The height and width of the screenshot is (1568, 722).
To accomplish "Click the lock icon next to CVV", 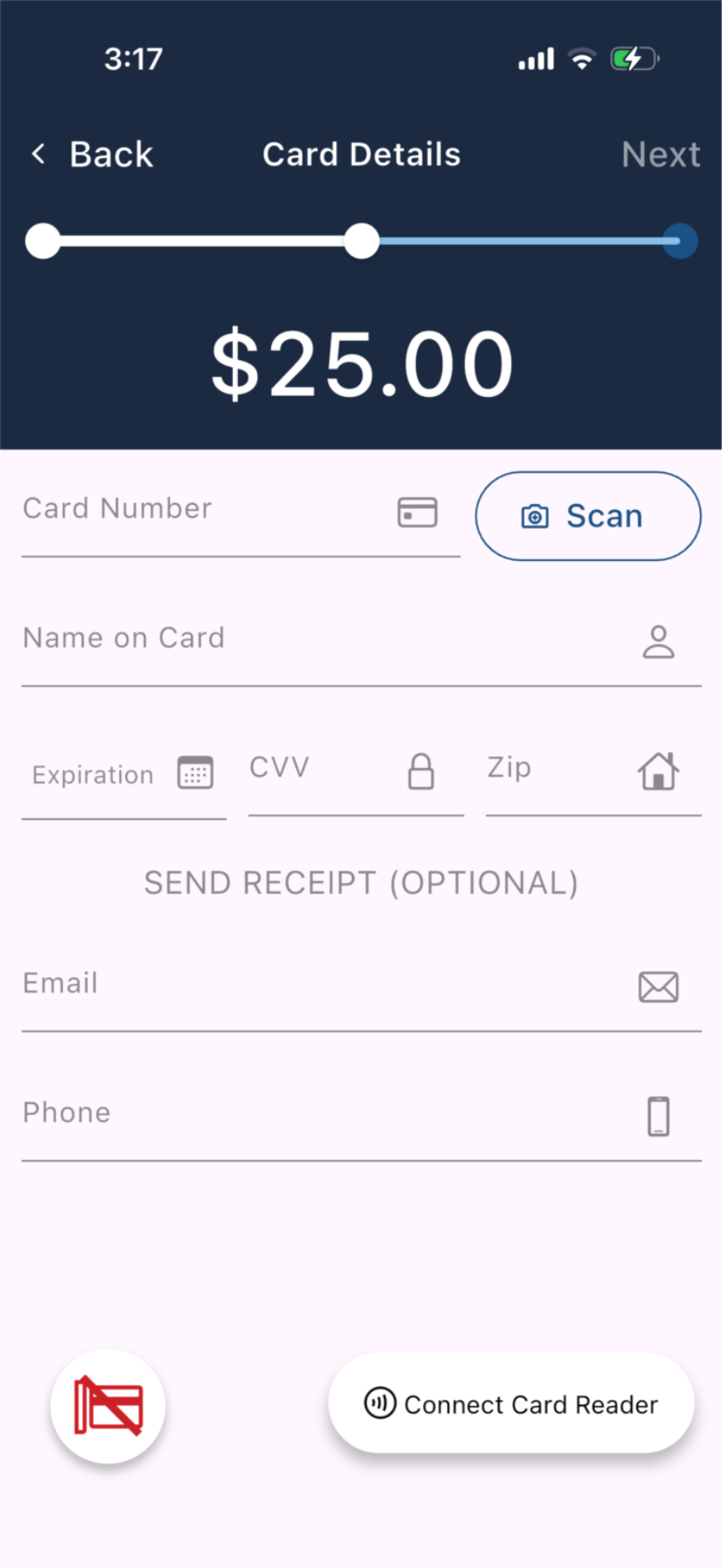I will pos(421,773).
